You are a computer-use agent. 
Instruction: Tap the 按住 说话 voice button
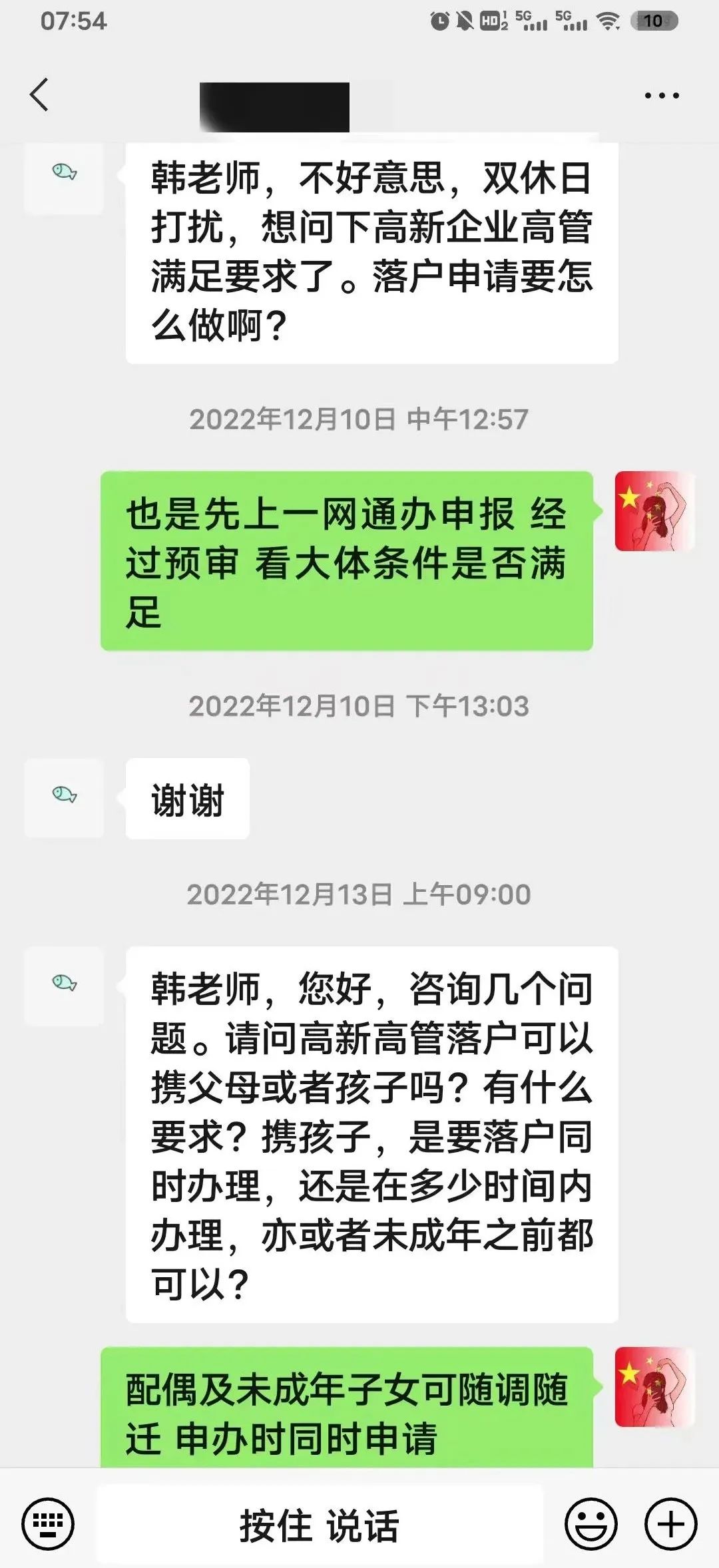pyautogui.click(x=320, y=1525)
